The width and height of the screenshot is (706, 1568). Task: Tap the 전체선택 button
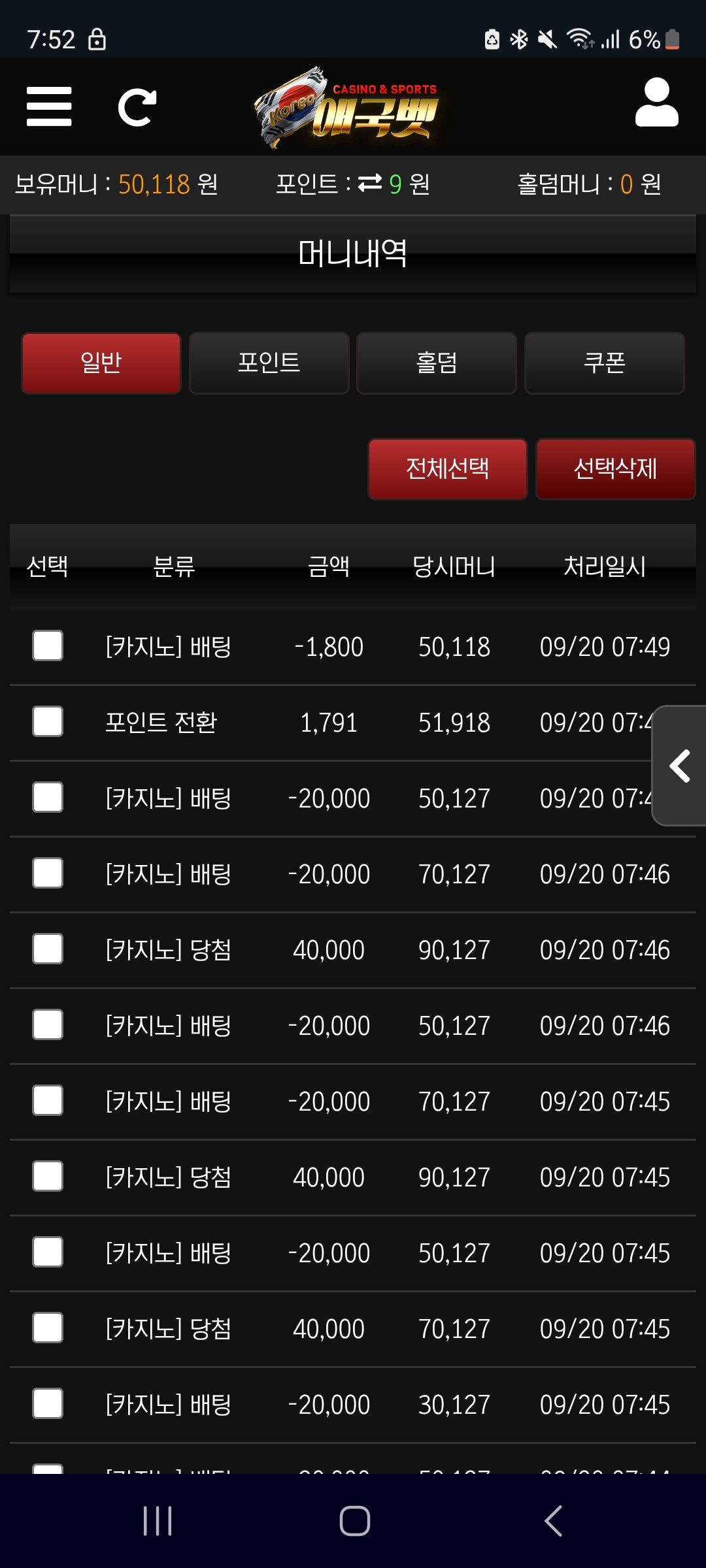(x=448, y=469)
